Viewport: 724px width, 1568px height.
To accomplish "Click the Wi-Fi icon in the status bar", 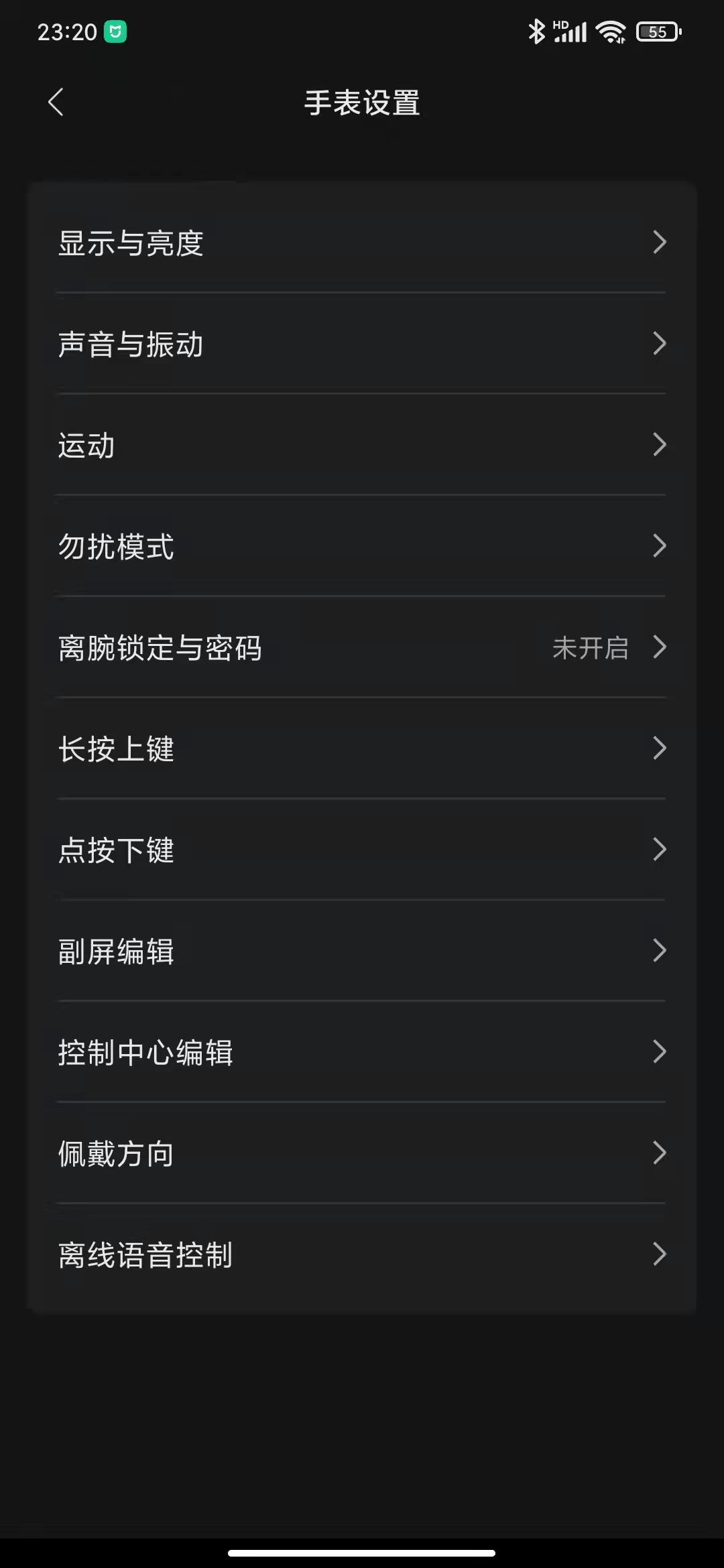I will pos(609,30).
